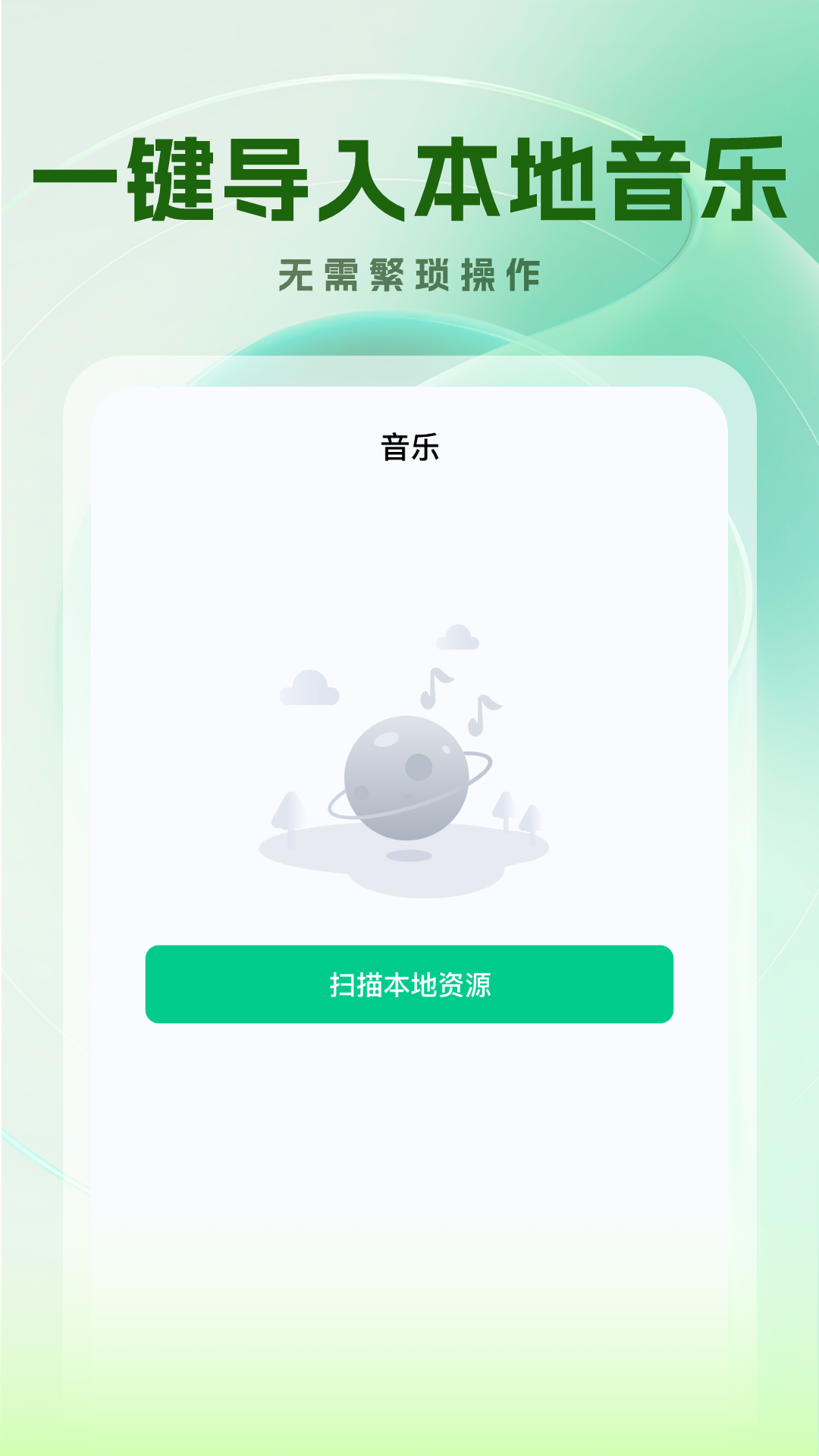Click the larger cloud icon on the left
Image resolution: width=819 pixels, height=1456 pixels.
click(309, 687)
